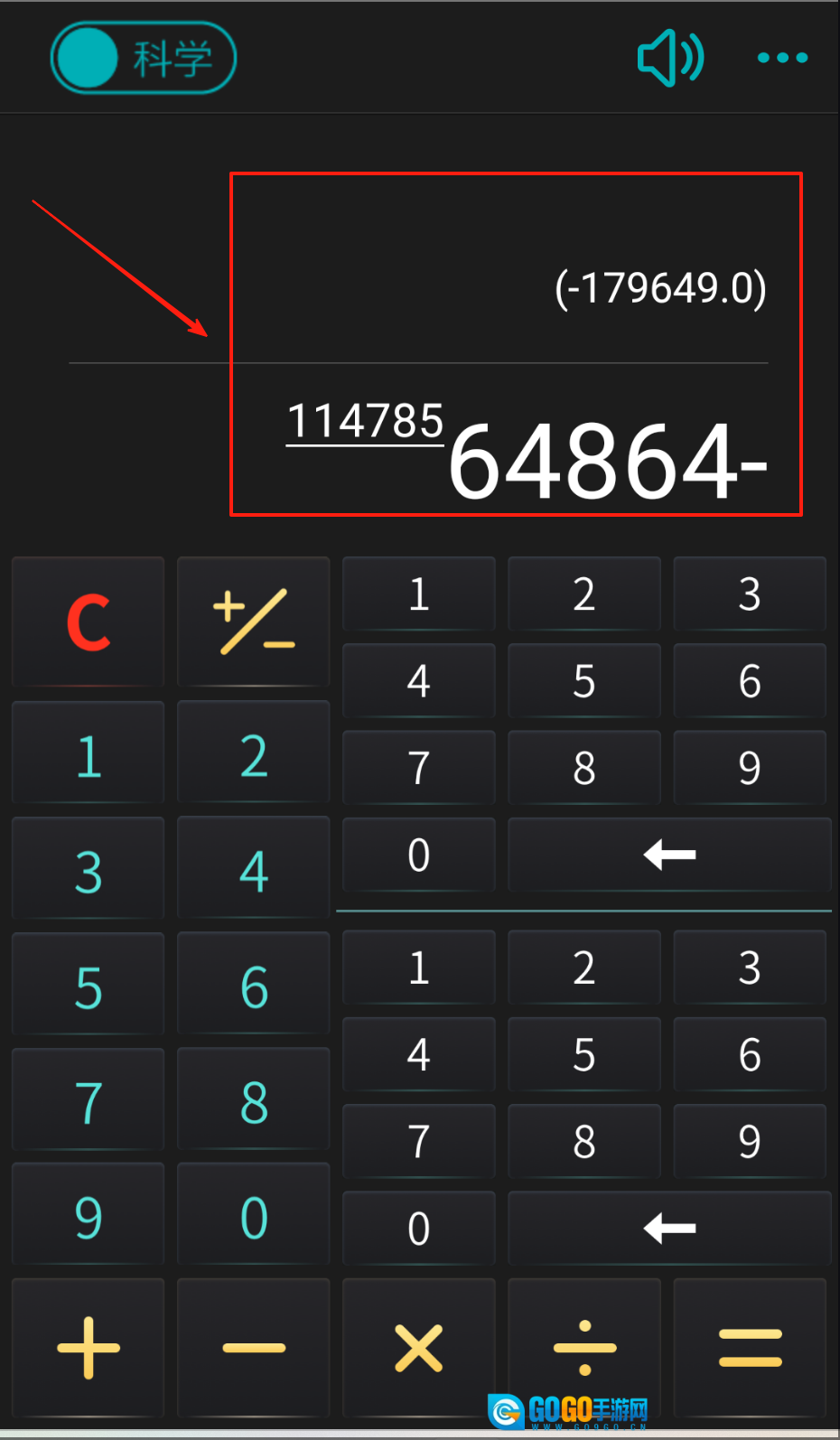Tap the teal digit 0 key
Viewport: 840px width, 1440px height.
[254, 1217]
